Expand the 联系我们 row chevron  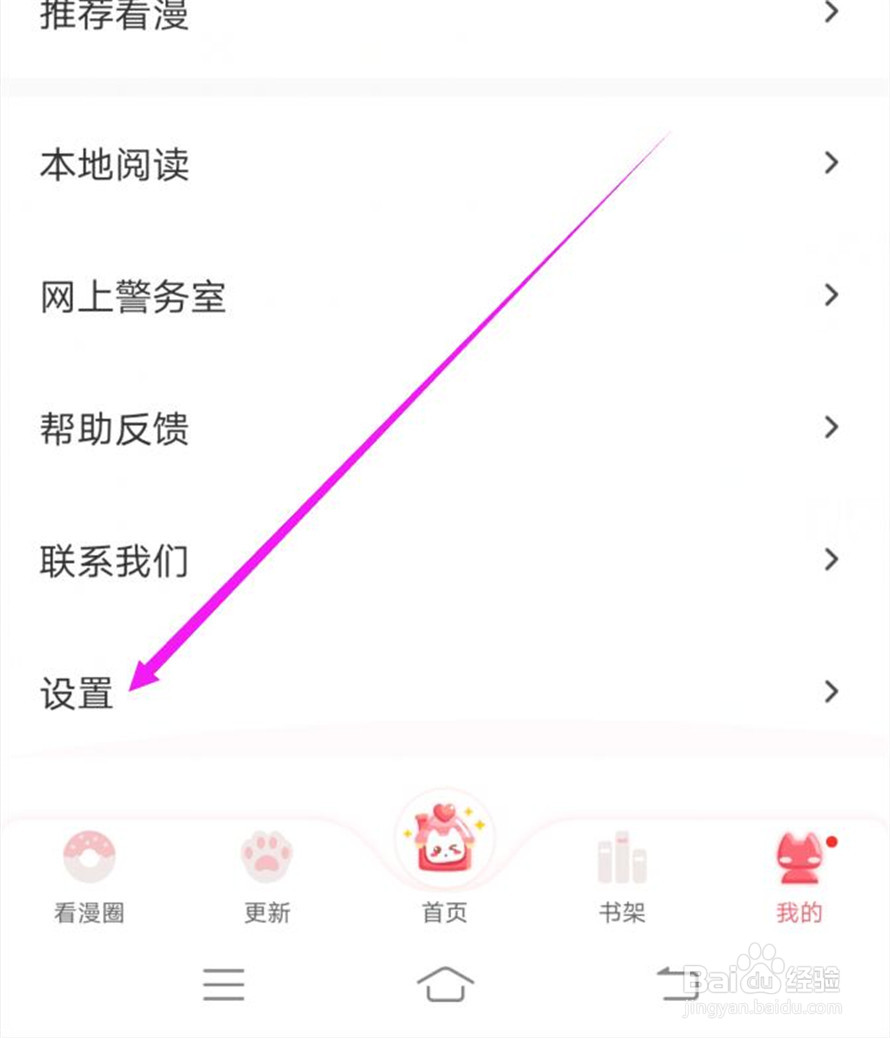tap(831, 560)
